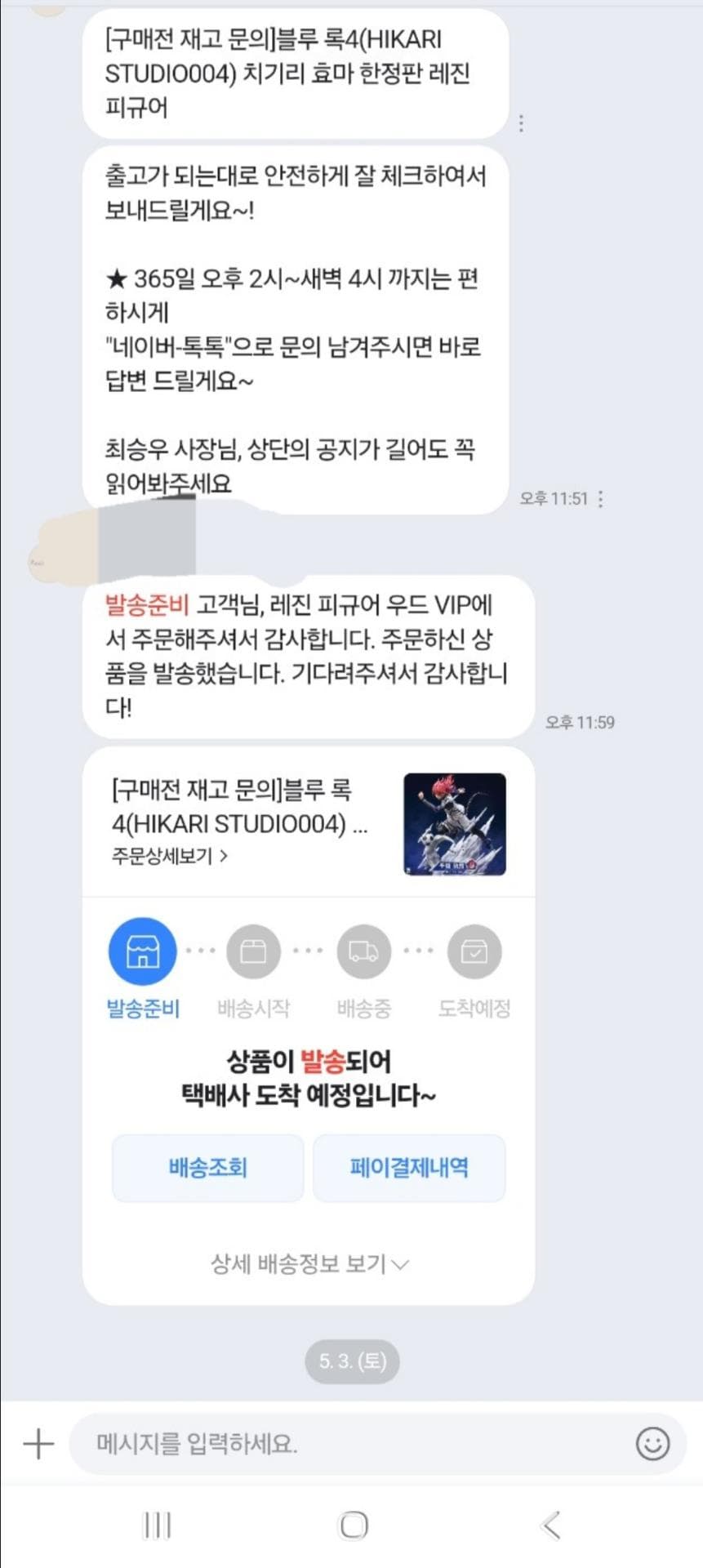Go to the home screen
Screen dimensions: 703x1568
click(353, 1525)
